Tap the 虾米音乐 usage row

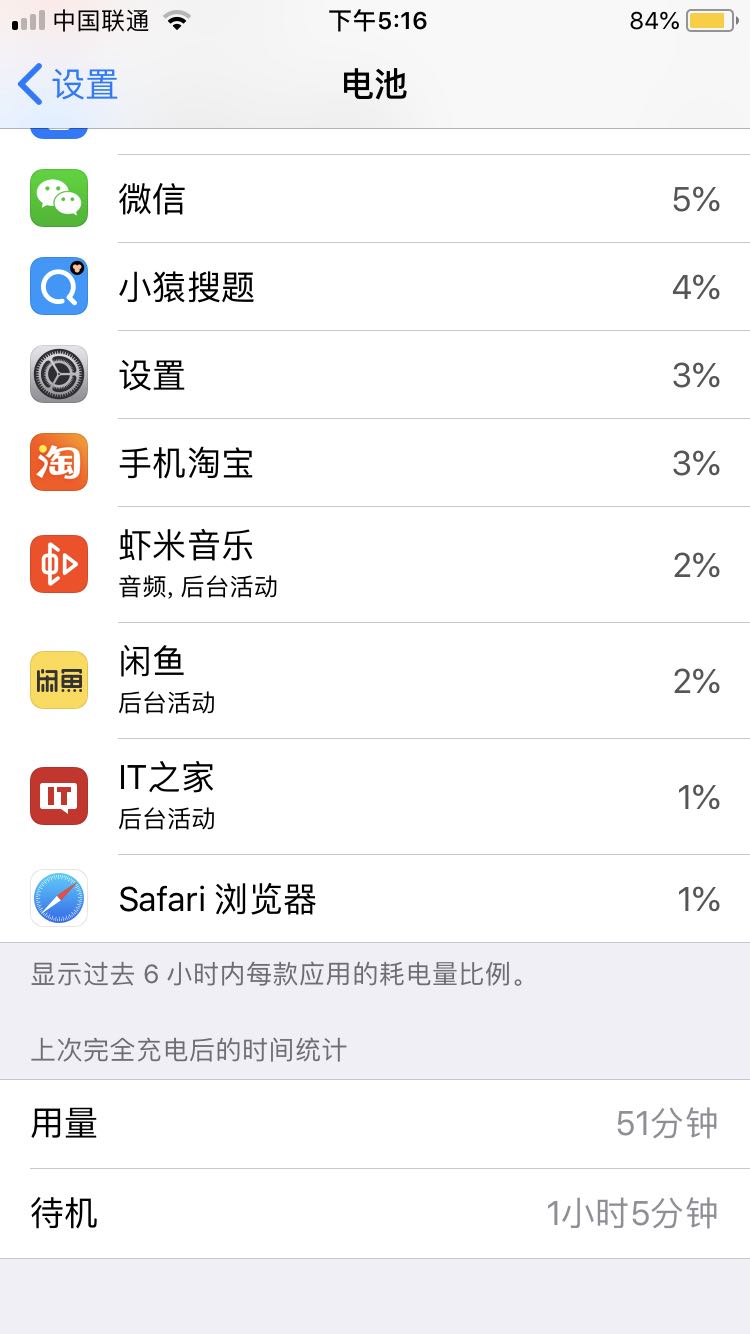click(x=375, y=565)
